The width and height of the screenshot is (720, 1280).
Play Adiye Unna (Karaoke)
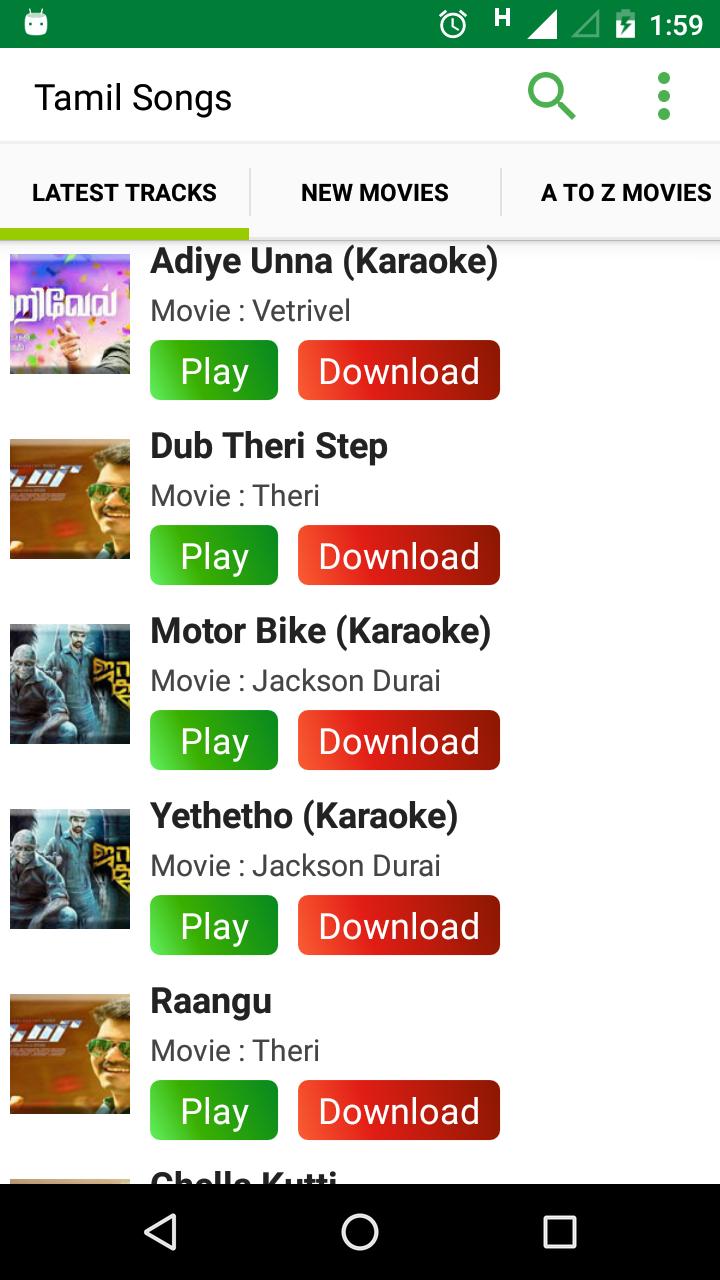tap(214, 370)
